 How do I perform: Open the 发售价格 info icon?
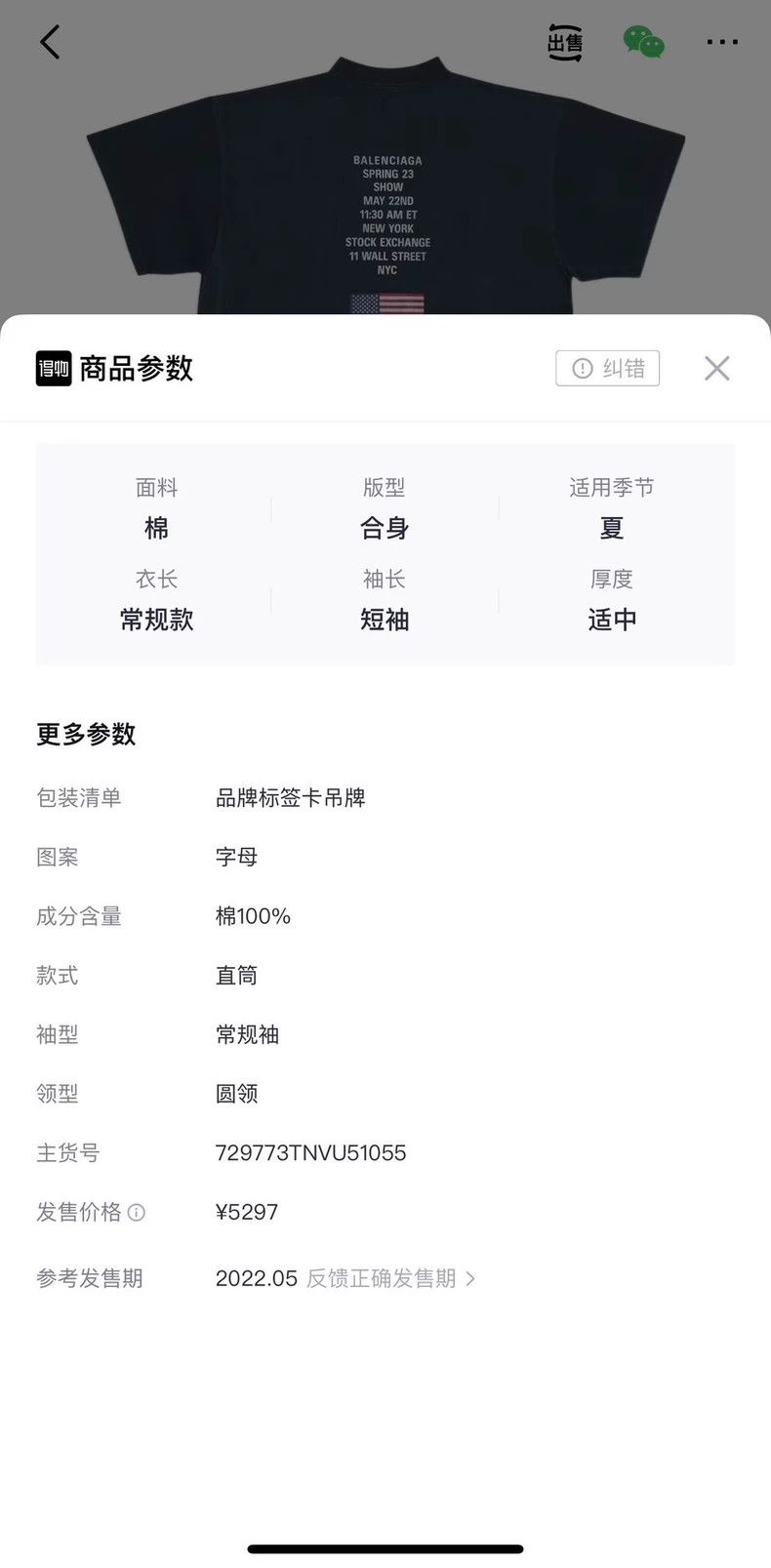pos(137,1213)
